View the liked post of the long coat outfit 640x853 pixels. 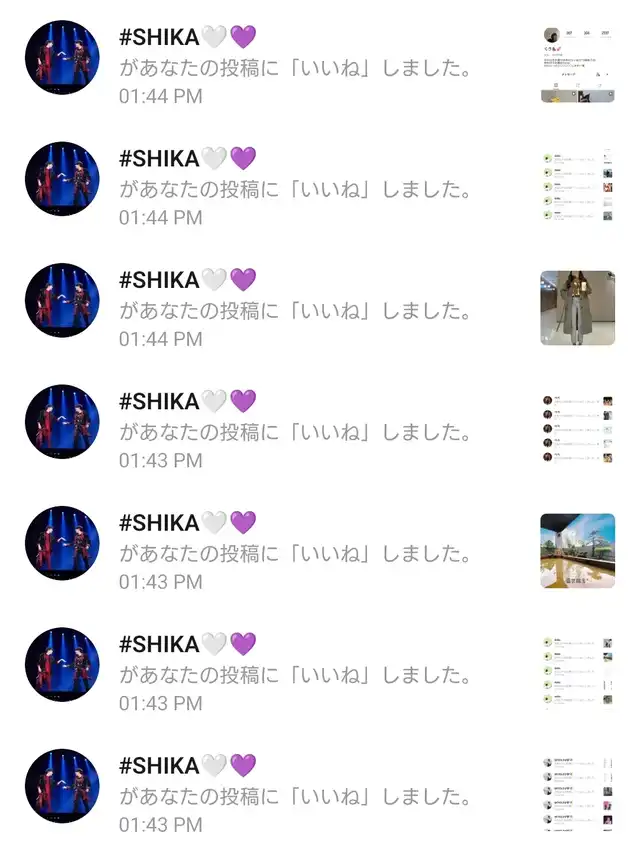pyautogui.click(x=577, y=308)
